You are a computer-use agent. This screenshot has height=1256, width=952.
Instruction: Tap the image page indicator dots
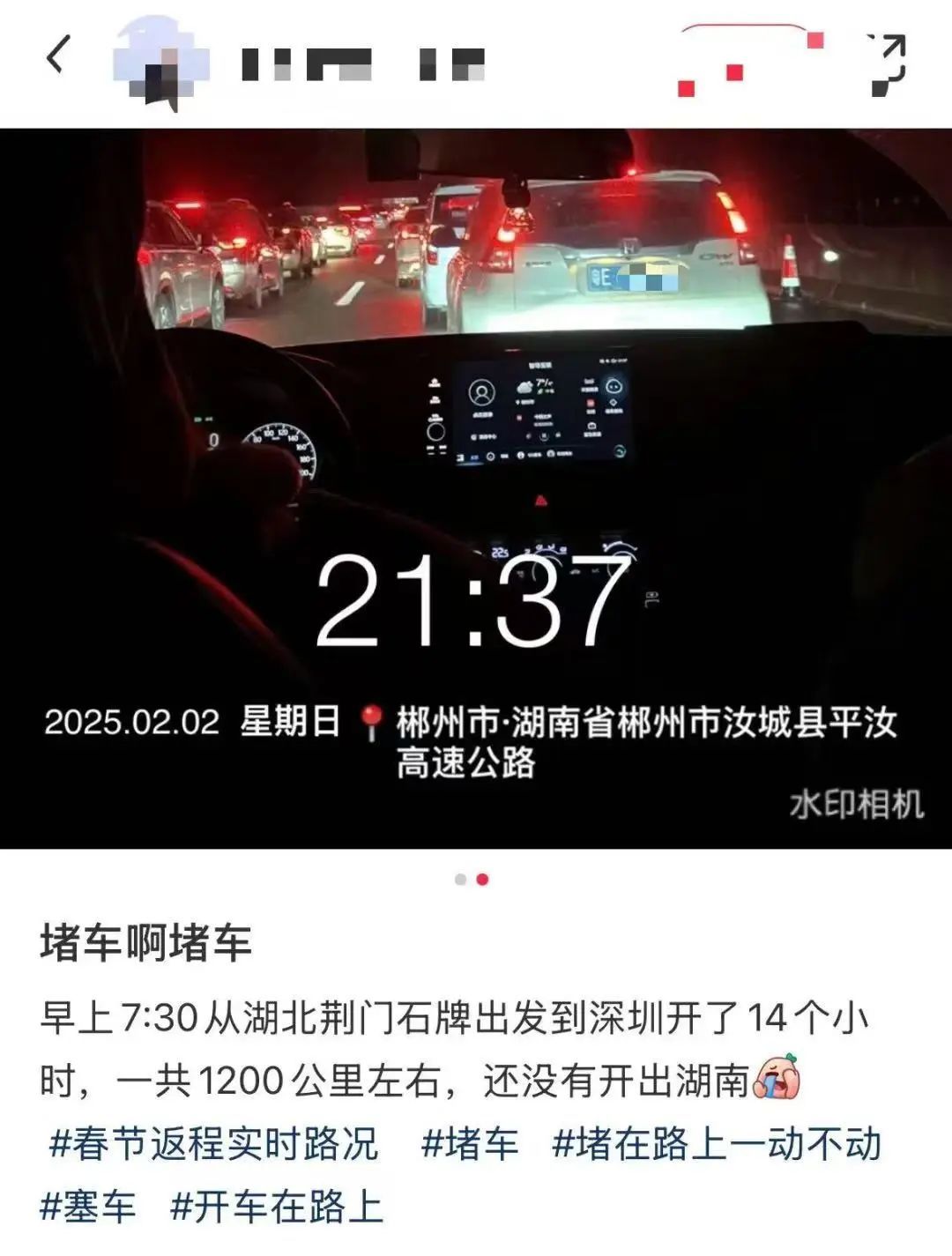[472, 879]
